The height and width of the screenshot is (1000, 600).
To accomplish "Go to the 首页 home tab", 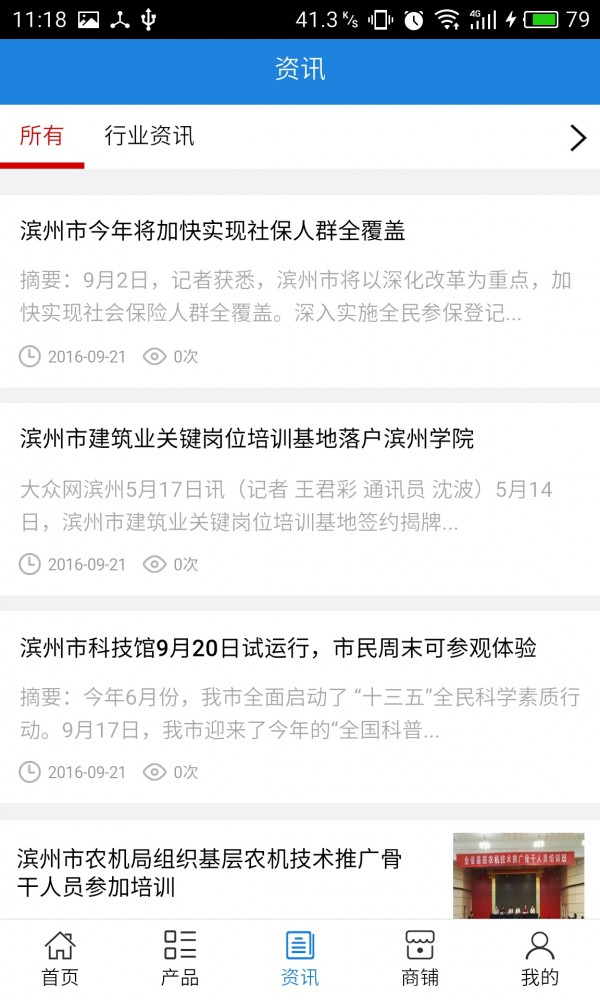I will (x=60, y=958).
